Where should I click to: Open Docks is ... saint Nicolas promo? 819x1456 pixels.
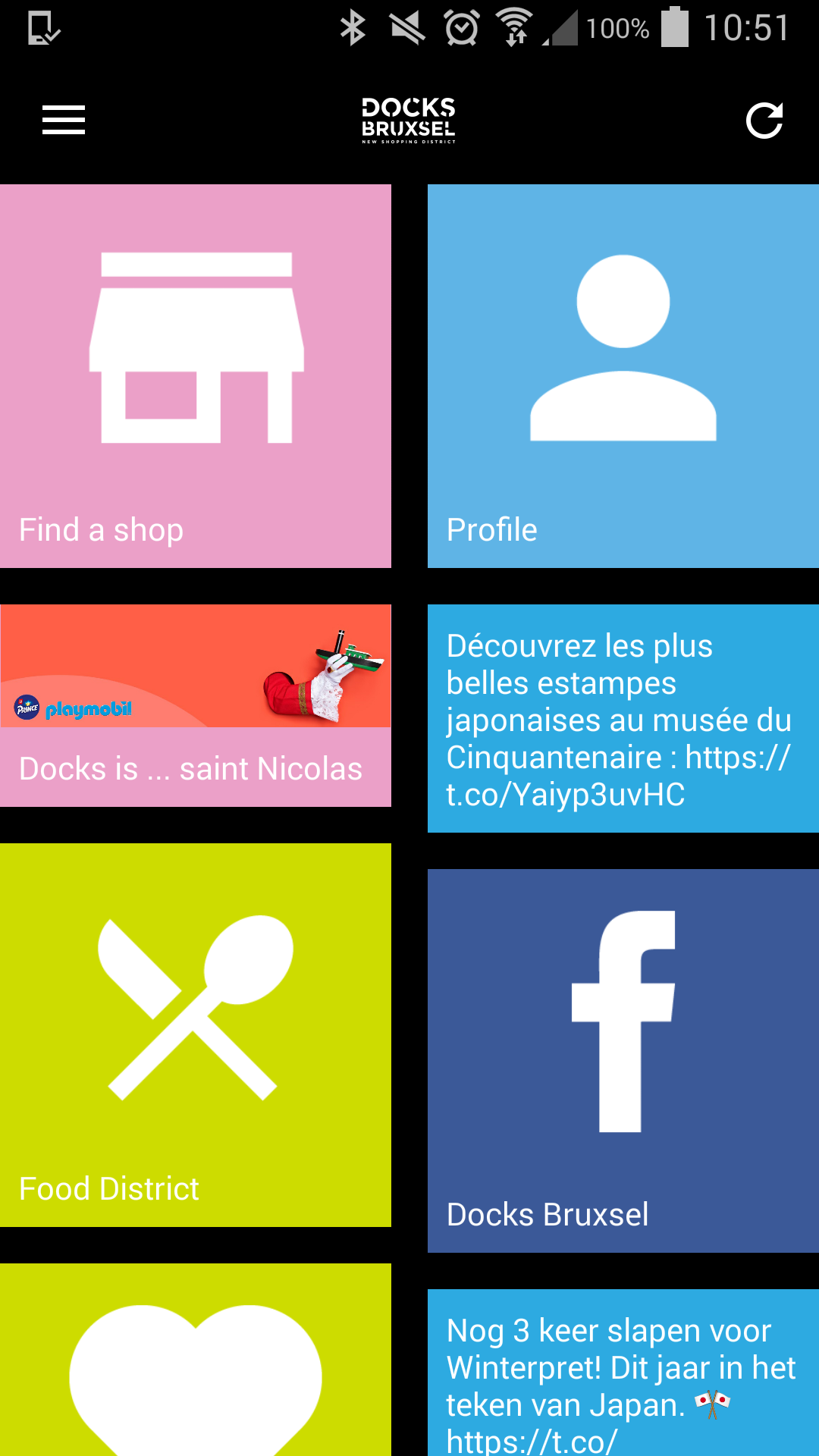pyautogui.click(x=196, y=705)
